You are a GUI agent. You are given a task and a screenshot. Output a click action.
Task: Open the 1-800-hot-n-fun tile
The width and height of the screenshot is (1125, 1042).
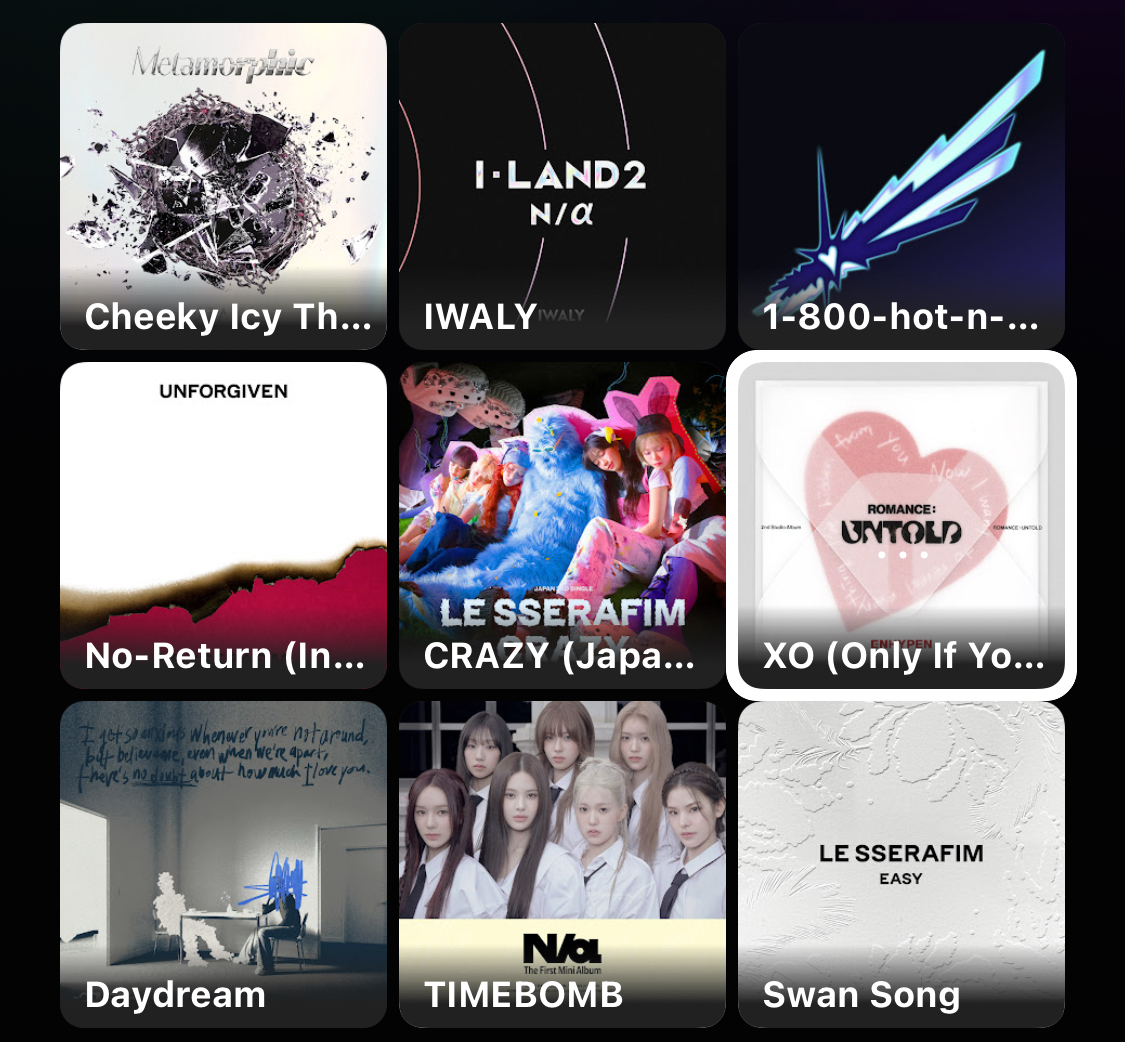point(901,186)
